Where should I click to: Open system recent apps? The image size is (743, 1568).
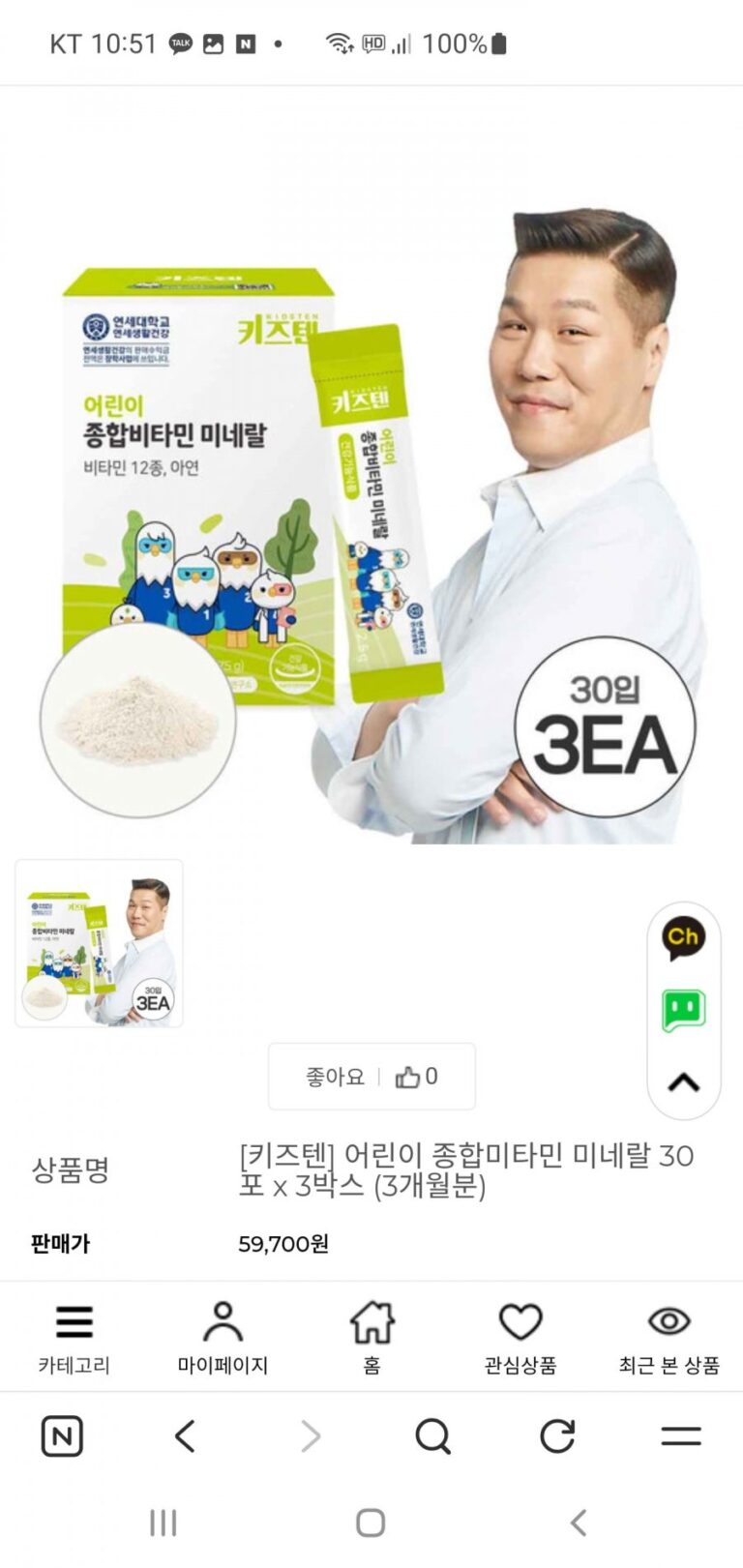tap(163, 1524)
